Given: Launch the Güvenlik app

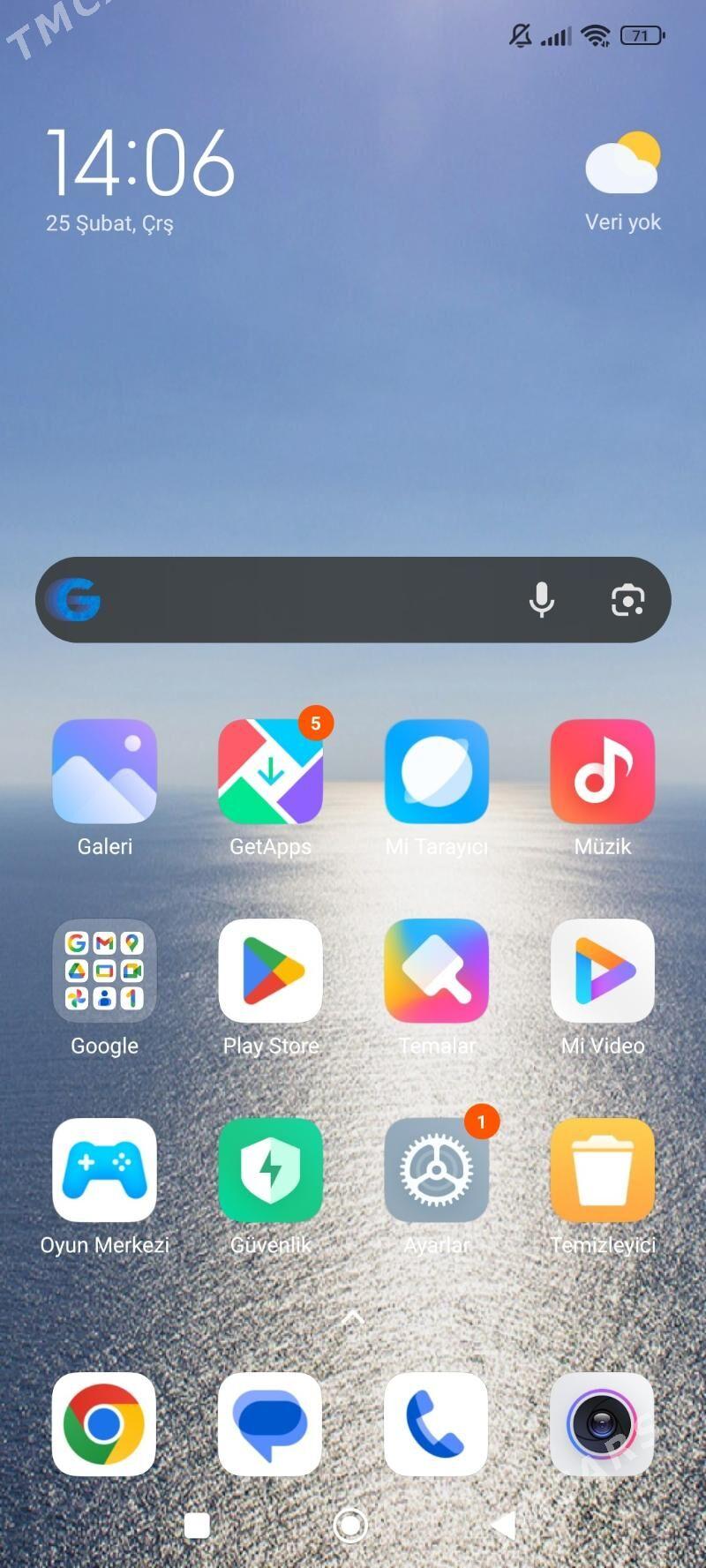Looking at the screenshot, I should pyautogui.click(x=270, y=1170).
